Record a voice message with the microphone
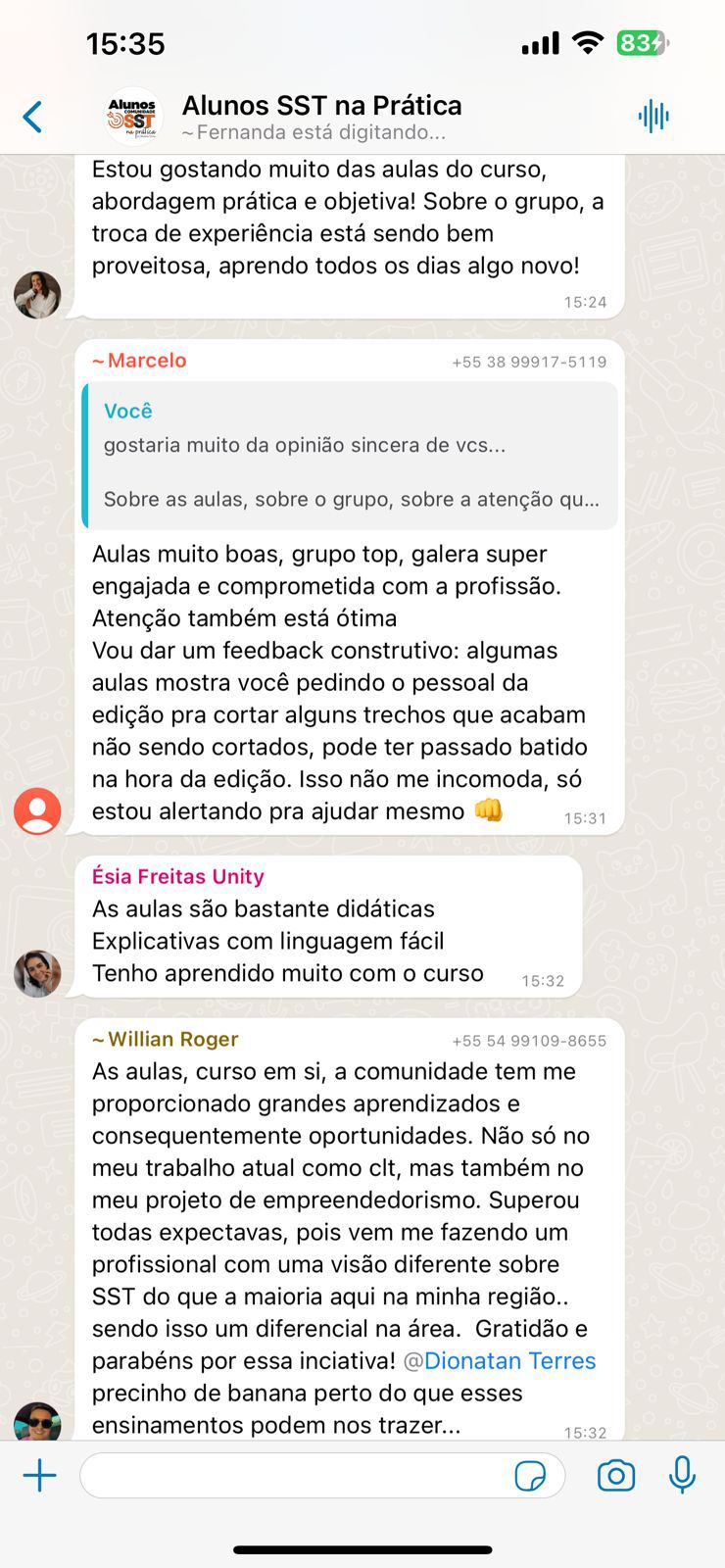Viewport: 725px width, 1568px height. [682, 1475]
